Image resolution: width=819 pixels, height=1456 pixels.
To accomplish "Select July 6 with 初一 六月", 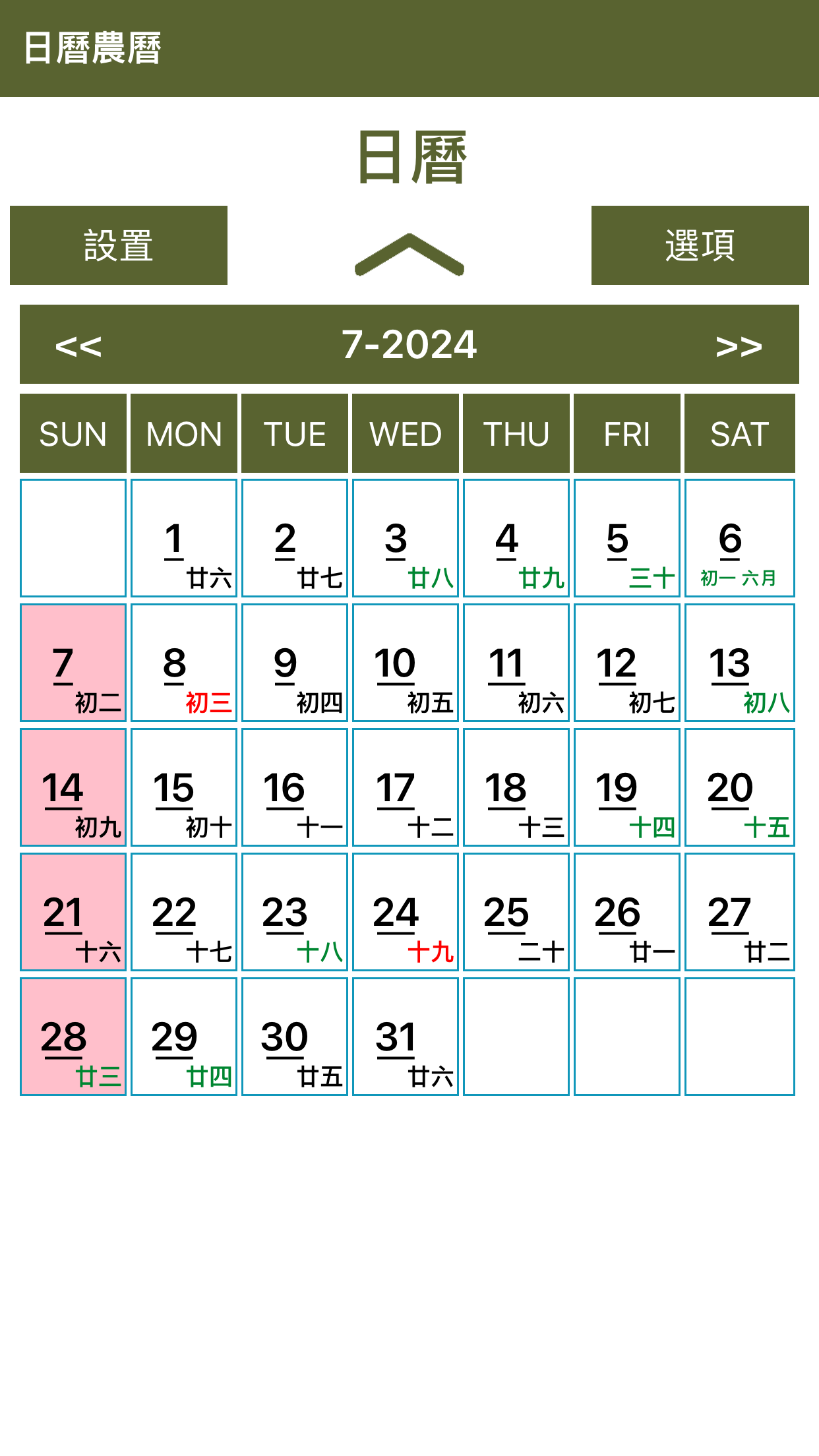I will tap(739, 538).
